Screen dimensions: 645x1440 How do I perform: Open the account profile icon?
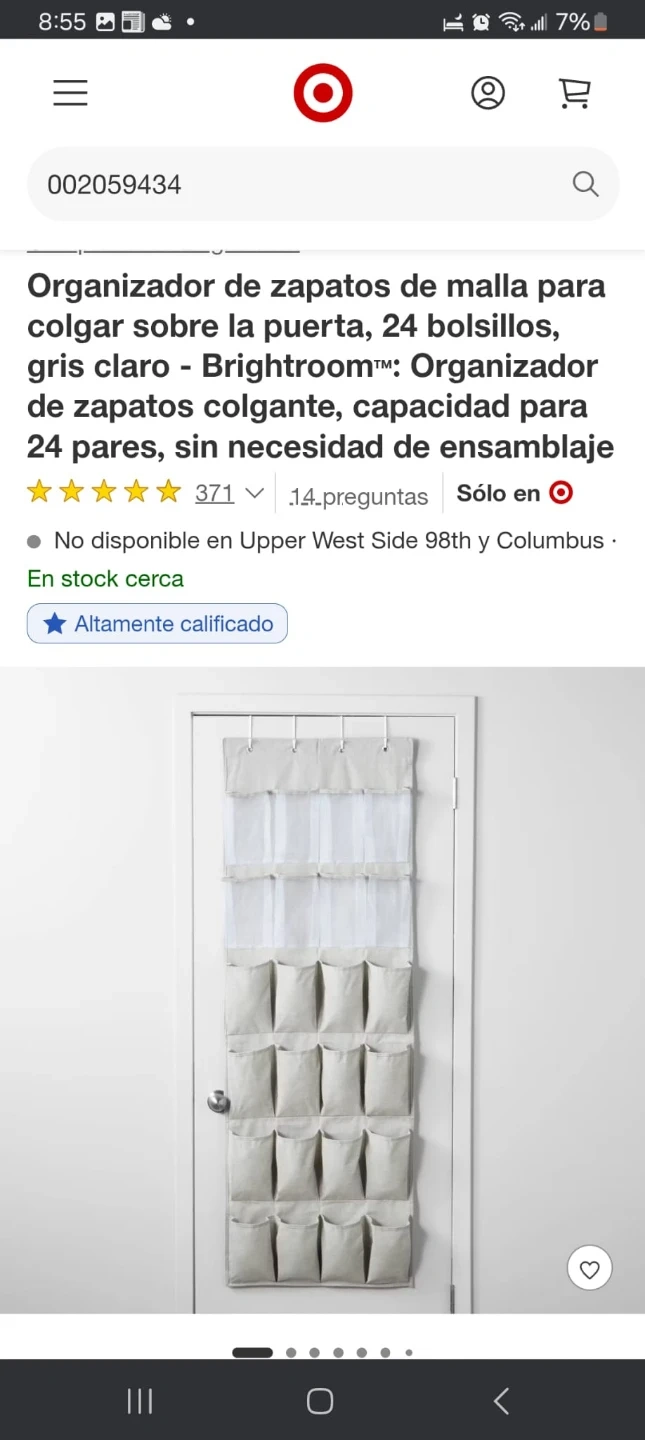coord(488,93)
